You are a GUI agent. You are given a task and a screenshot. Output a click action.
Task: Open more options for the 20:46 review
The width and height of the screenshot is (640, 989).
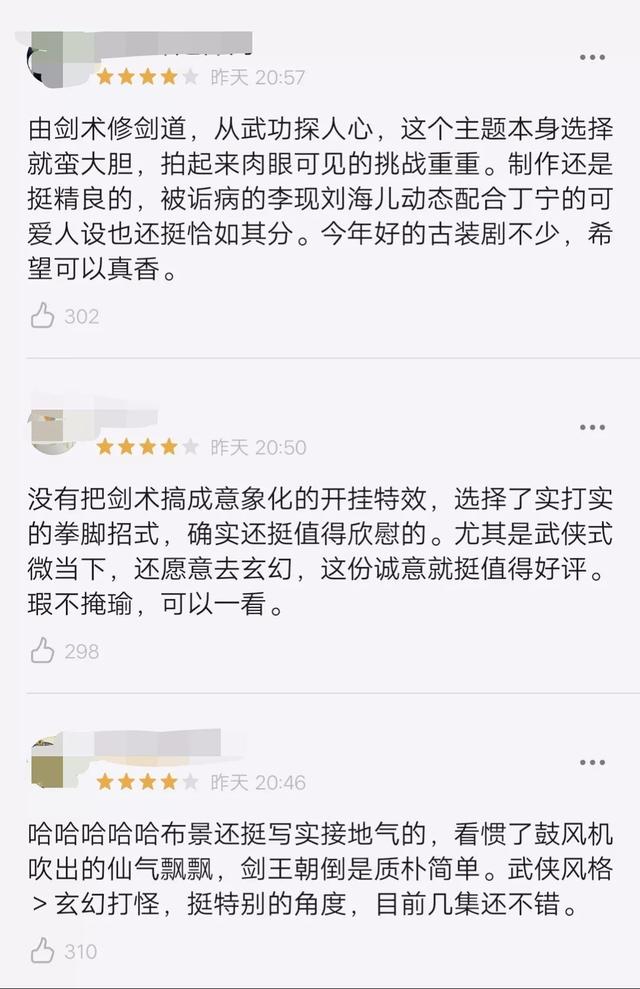click(592, 763)
